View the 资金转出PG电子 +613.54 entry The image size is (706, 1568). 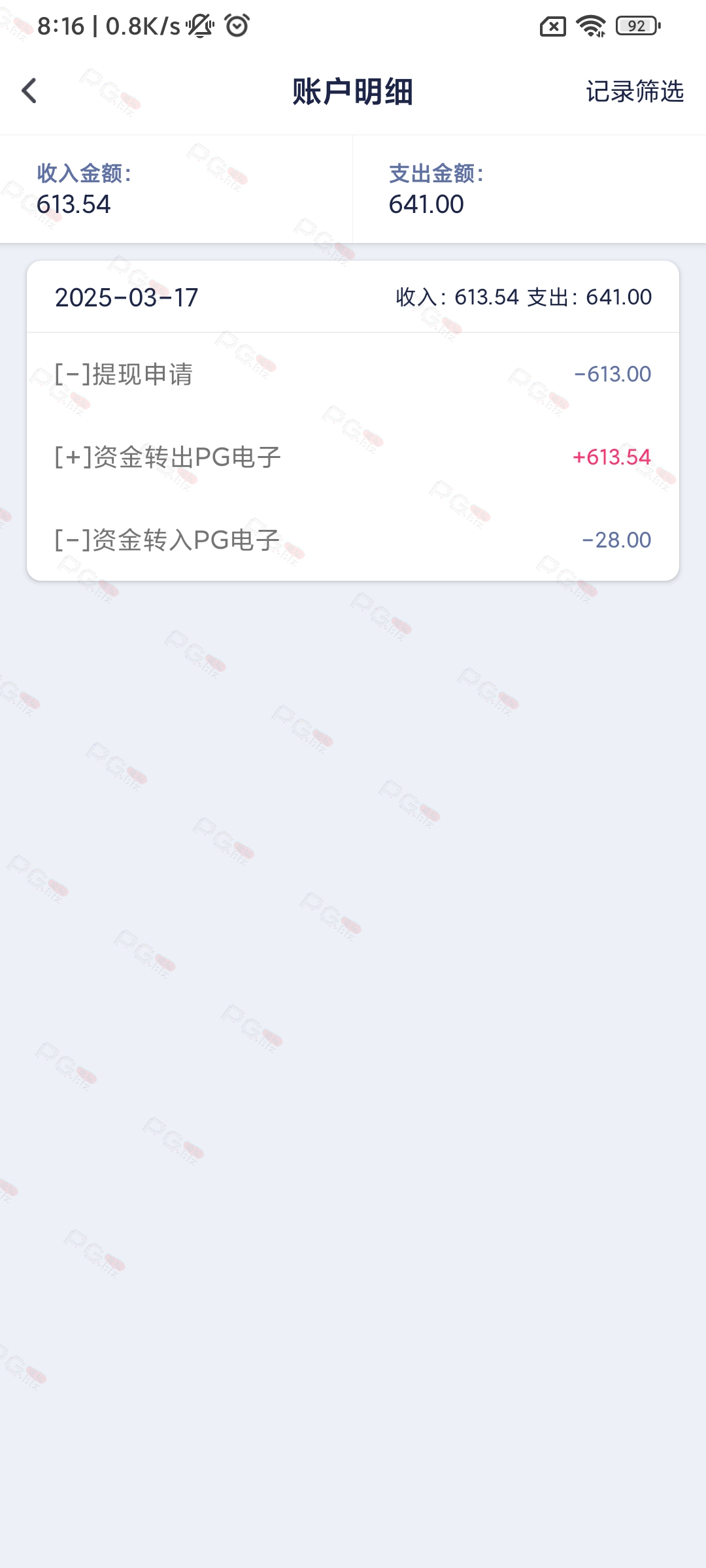[x=353, y=457]
